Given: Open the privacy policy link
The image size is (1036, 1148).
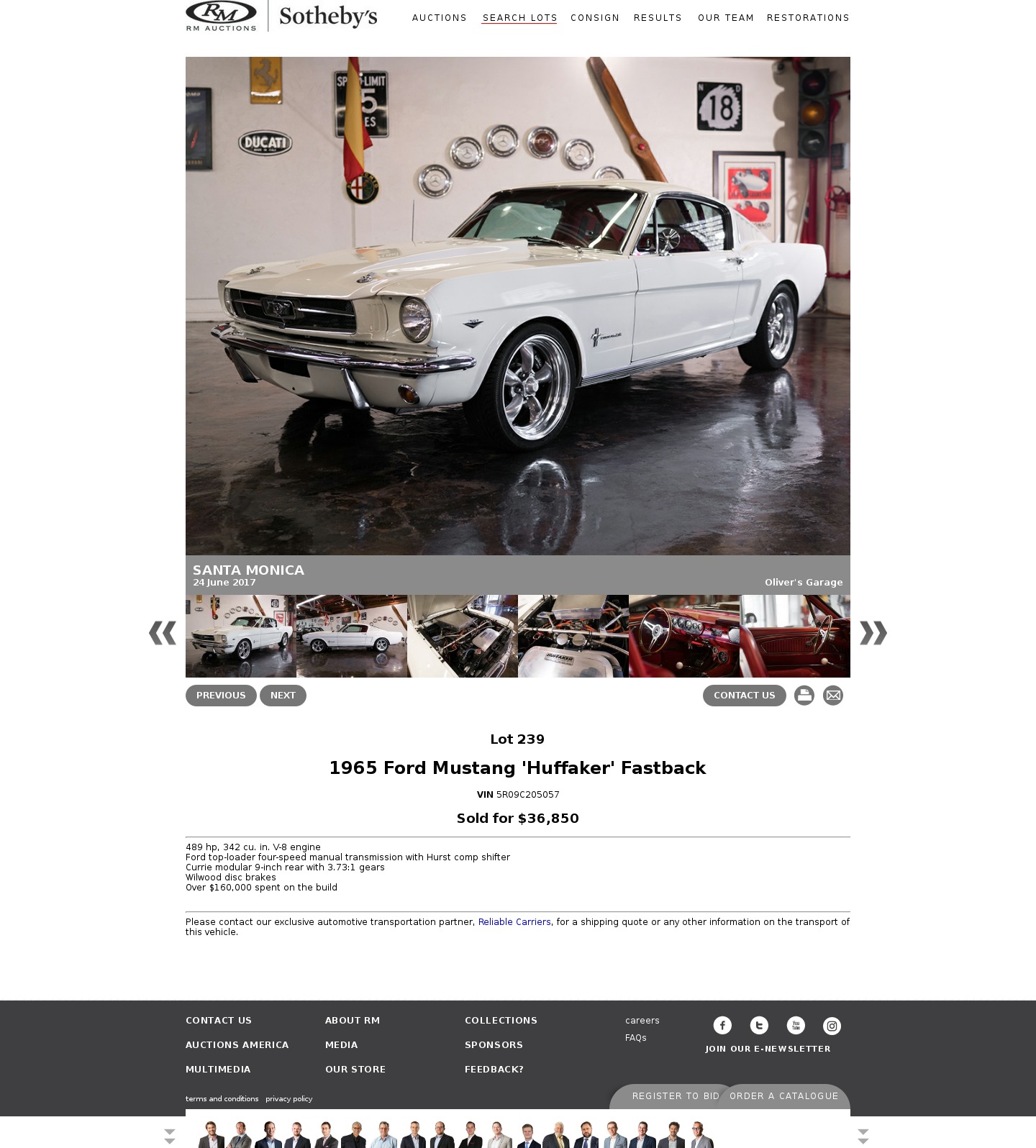Looking at the screenshot, I should point(288,1099).
